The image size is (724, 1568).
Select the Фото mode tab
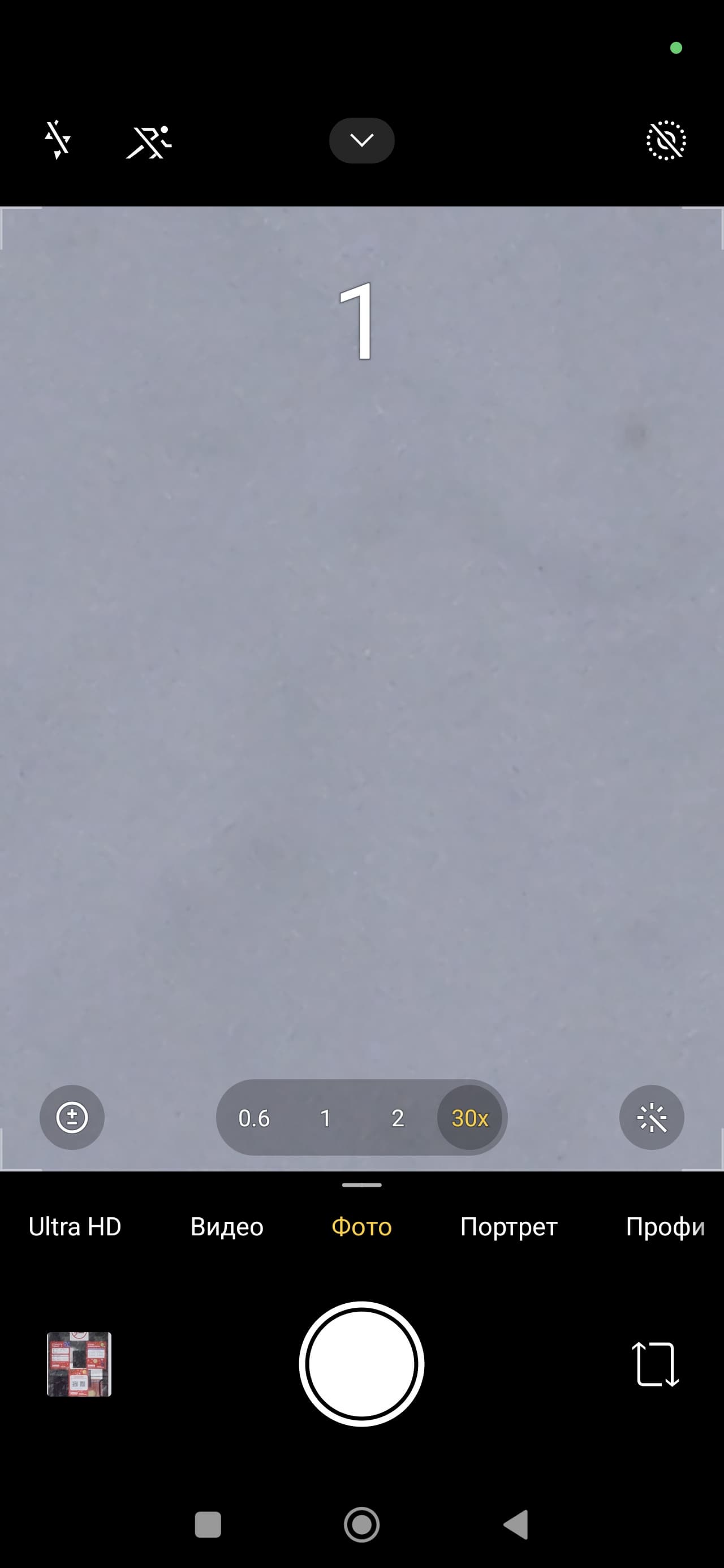coord(361,1227)
